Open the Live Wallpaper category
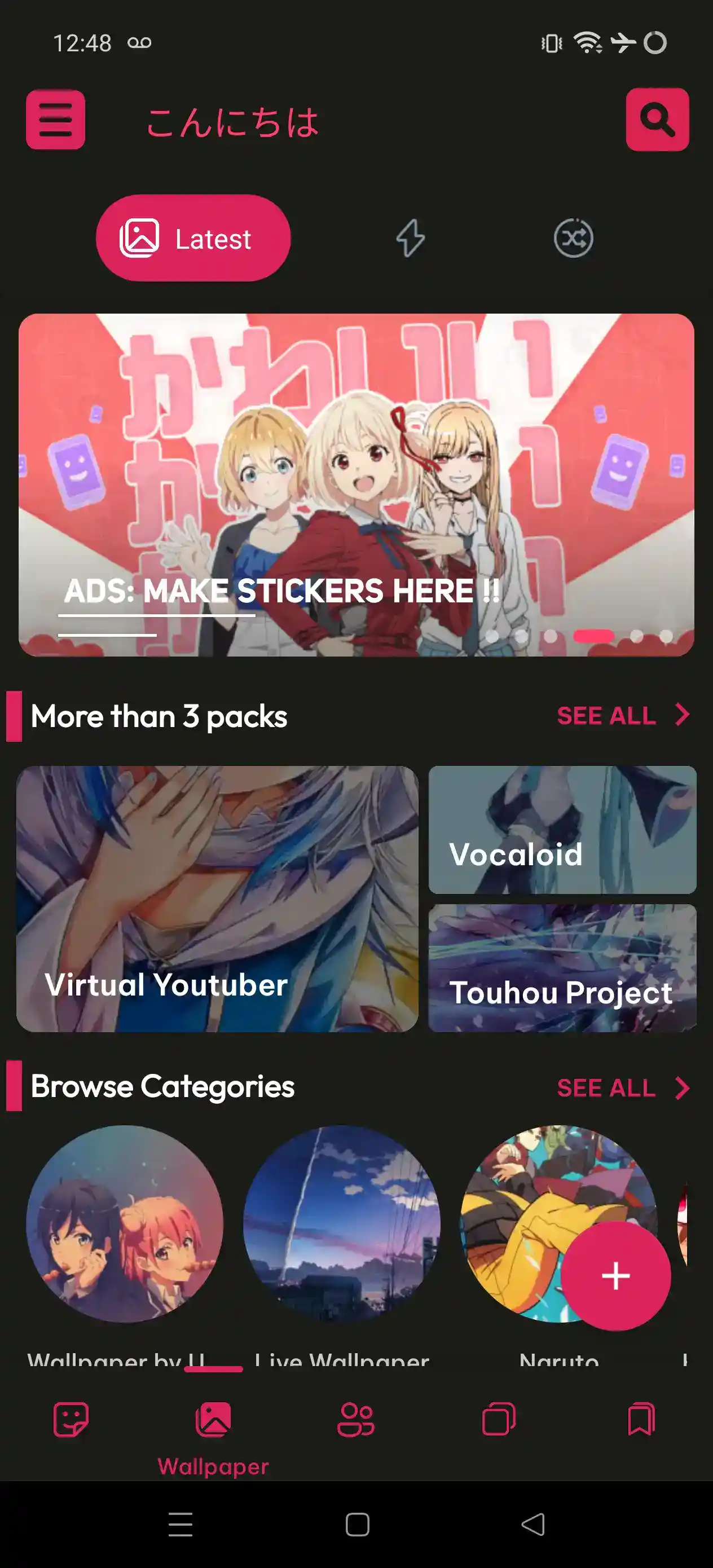 (342, 1223)
